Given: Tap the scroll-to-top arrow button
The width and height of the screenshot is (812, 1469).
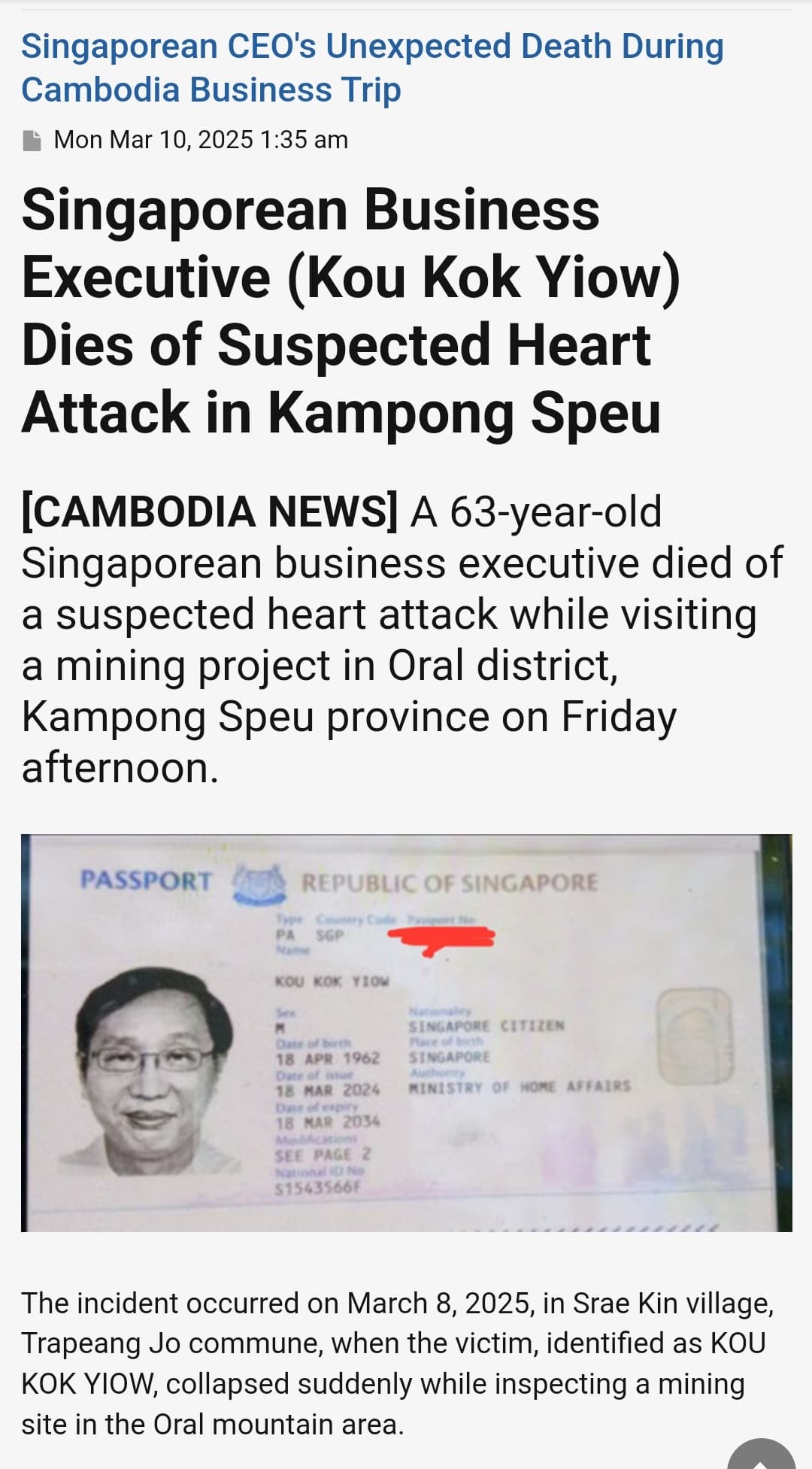Looking at the screenshot, I should [x=761, y=1455].
